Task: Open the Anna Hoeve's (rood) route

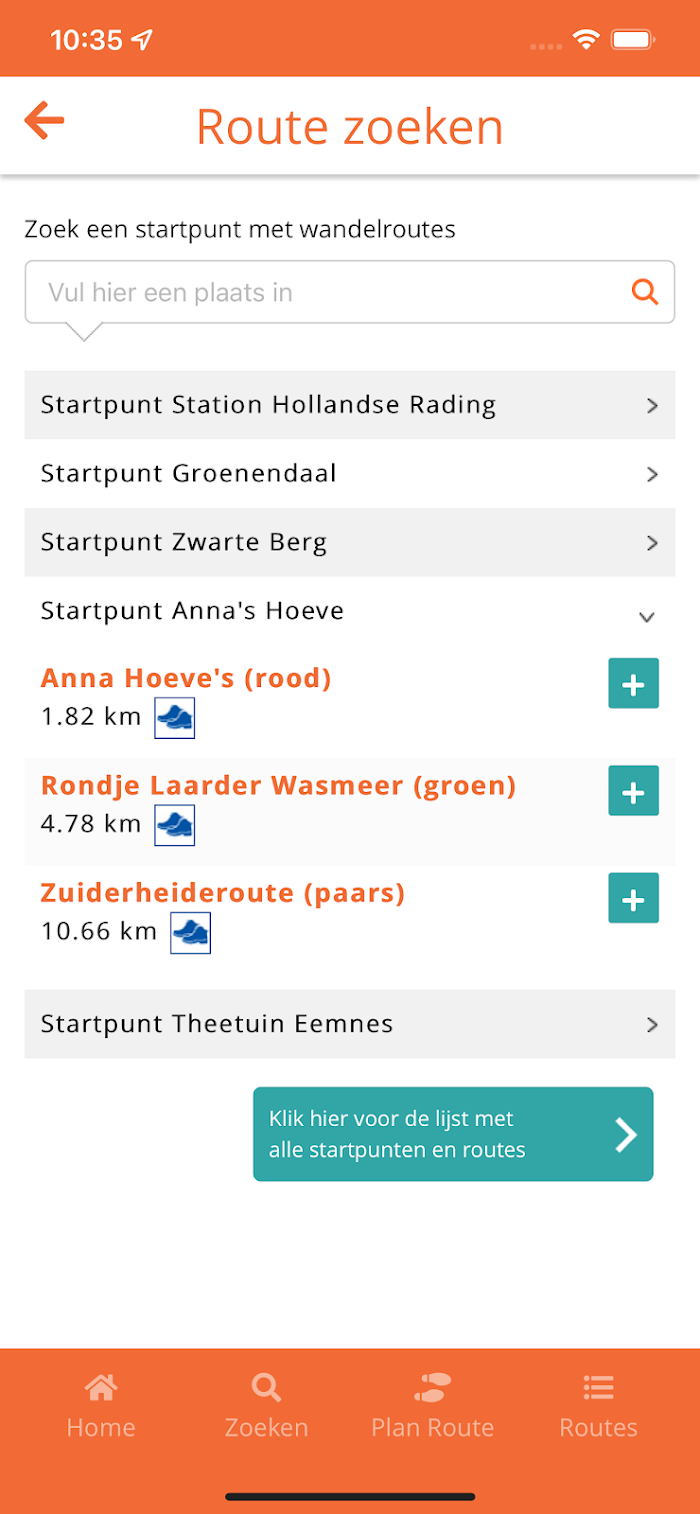Action: (186, 678)
